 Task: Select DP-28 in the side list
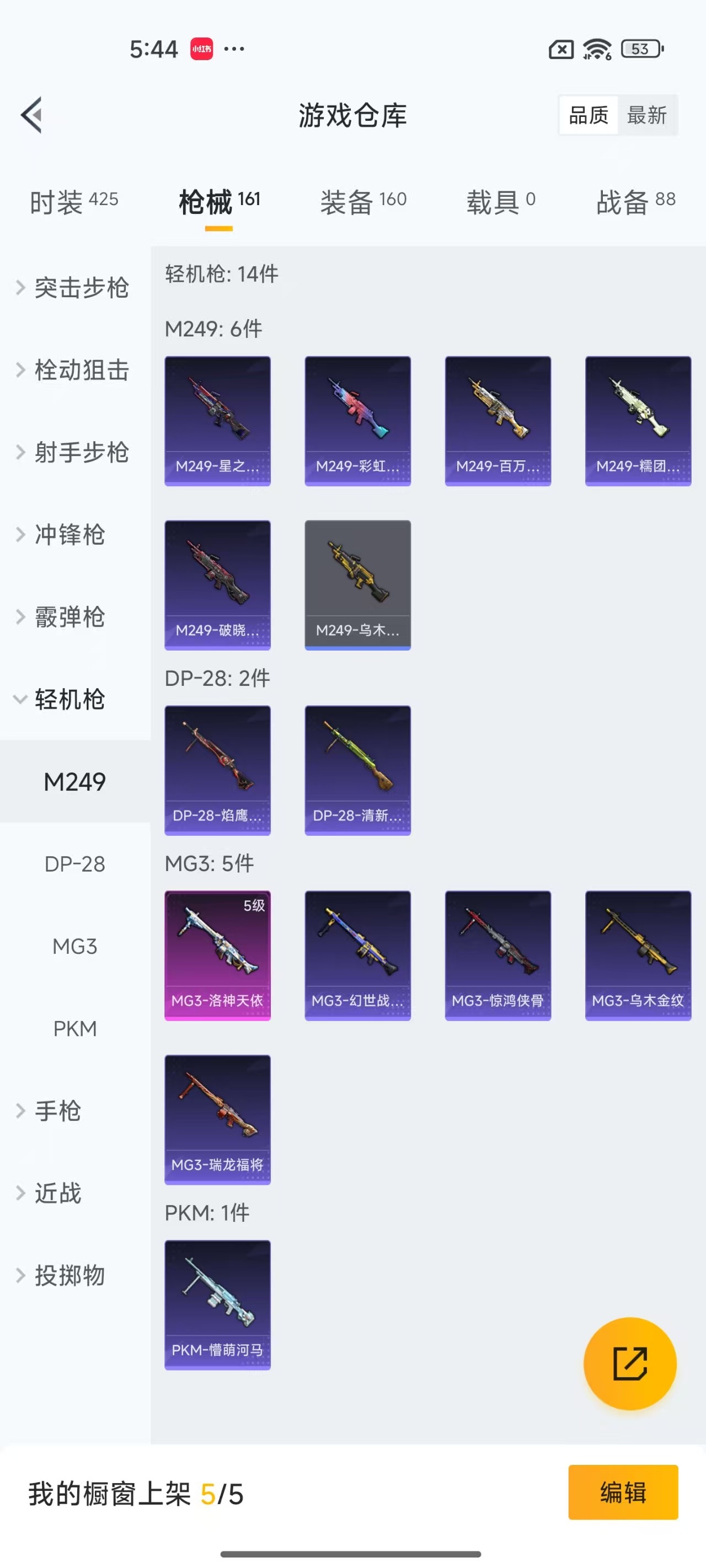(75, 864)
